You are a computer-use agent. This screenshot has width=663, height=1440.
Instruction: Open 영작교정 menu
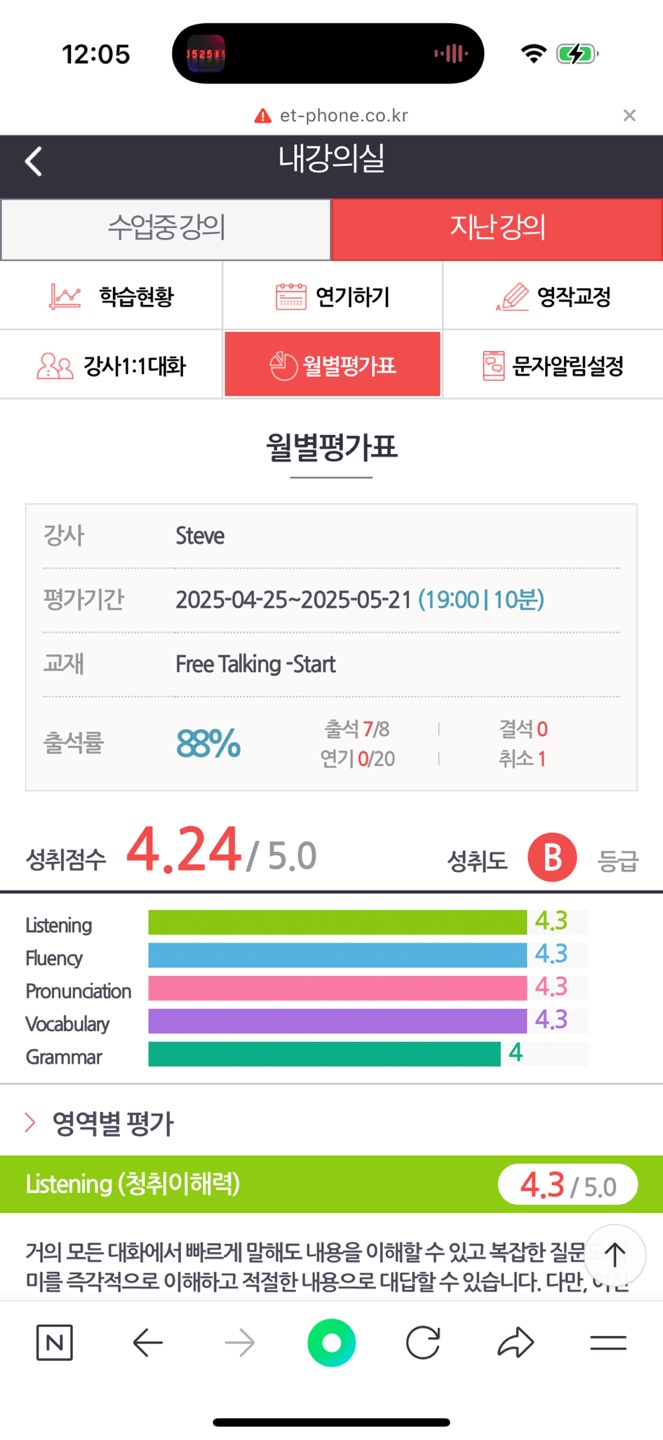[553, 297]
